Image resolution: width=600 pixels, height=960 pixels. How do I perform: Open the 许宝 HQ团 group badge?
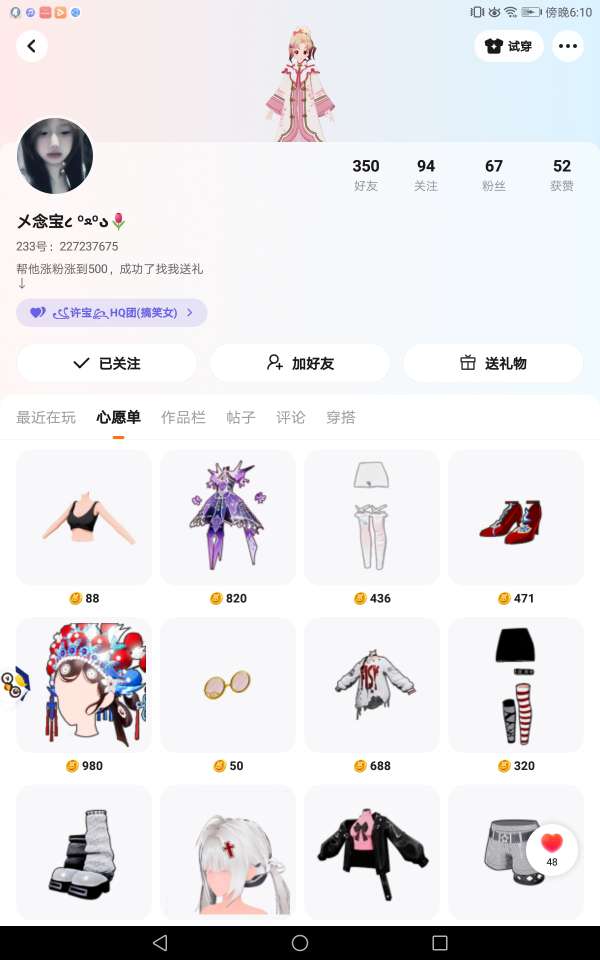pos(111,312)
